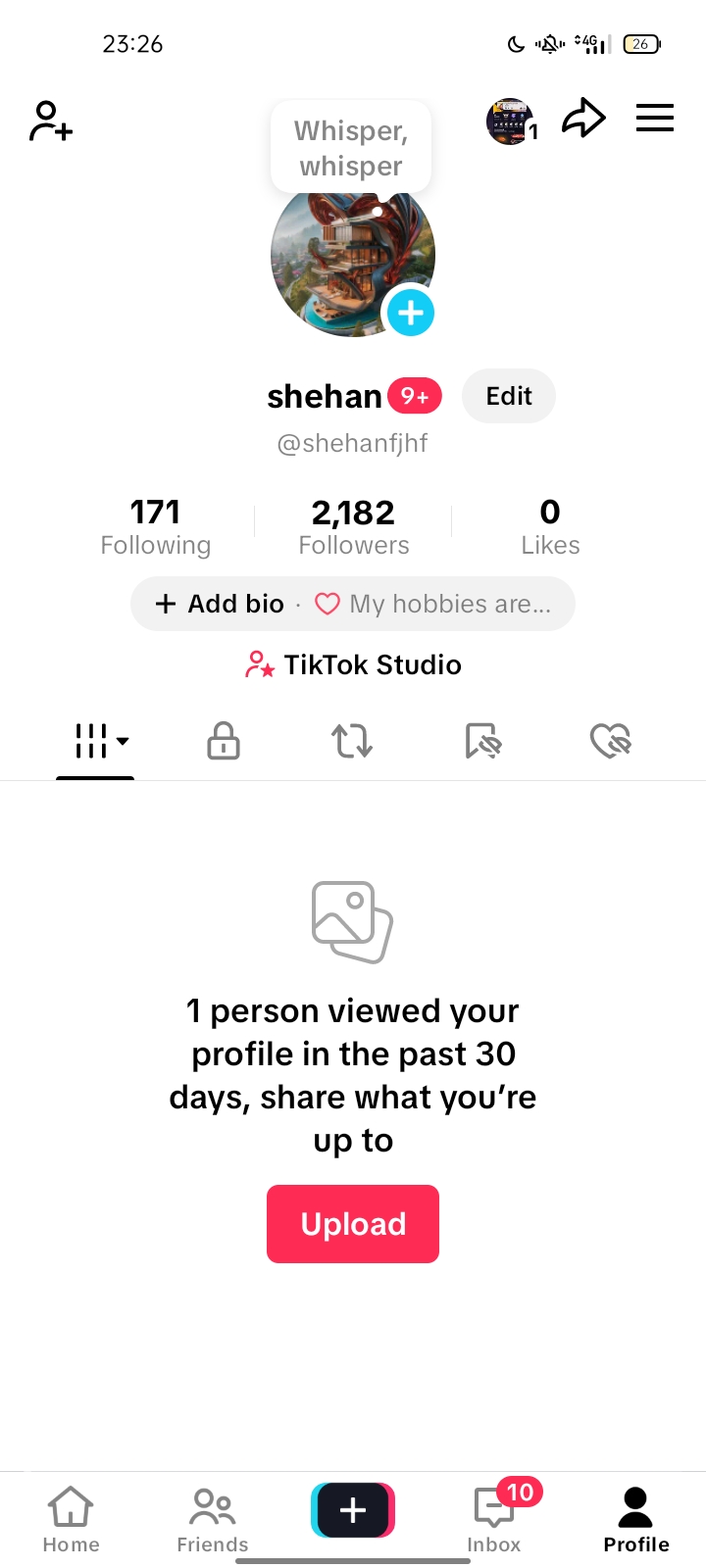Switch to the reposts tab
The height and width of the screenshot is (1568, 706).
coord(352,741)
